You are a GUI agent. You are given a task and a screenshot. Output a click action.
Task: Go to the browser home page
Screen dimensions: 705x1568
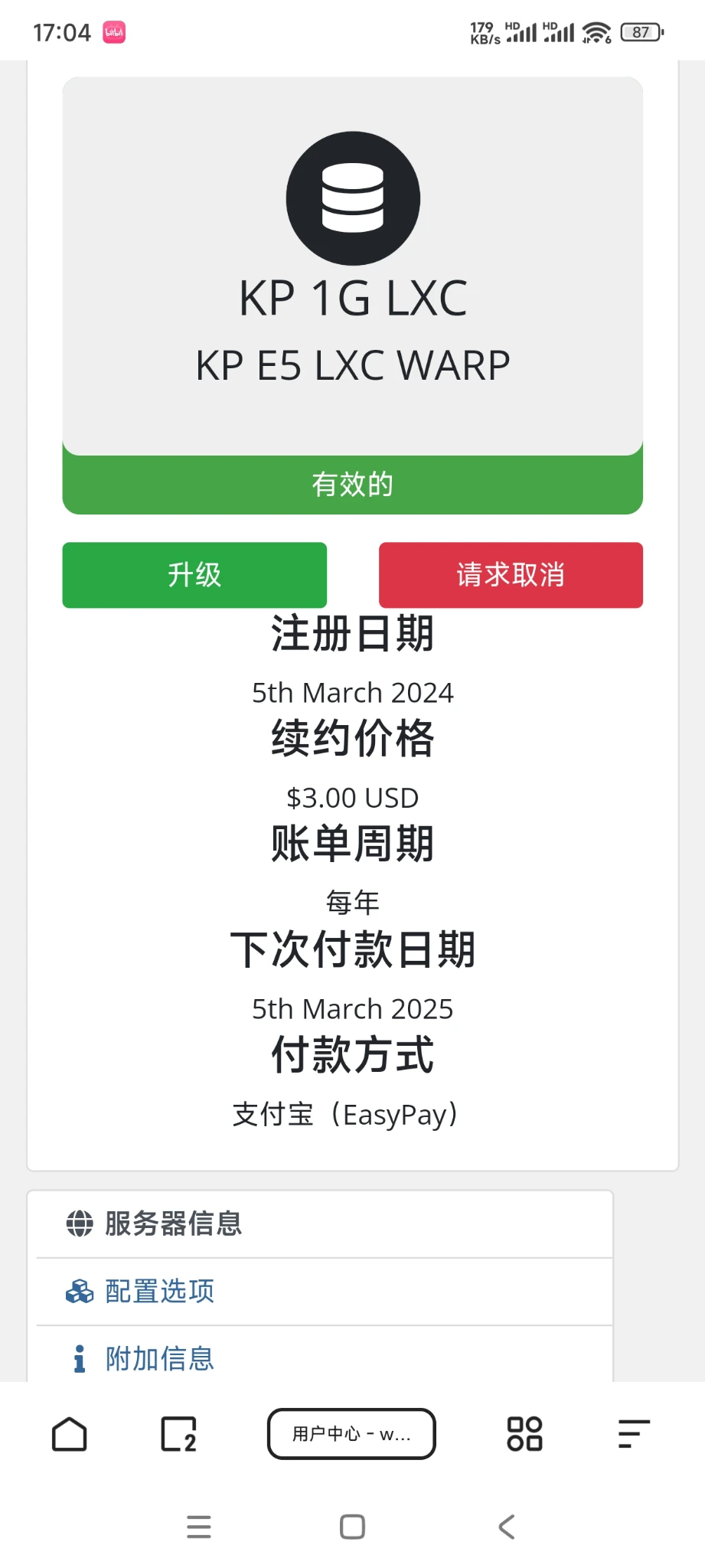click(70, 1434)
